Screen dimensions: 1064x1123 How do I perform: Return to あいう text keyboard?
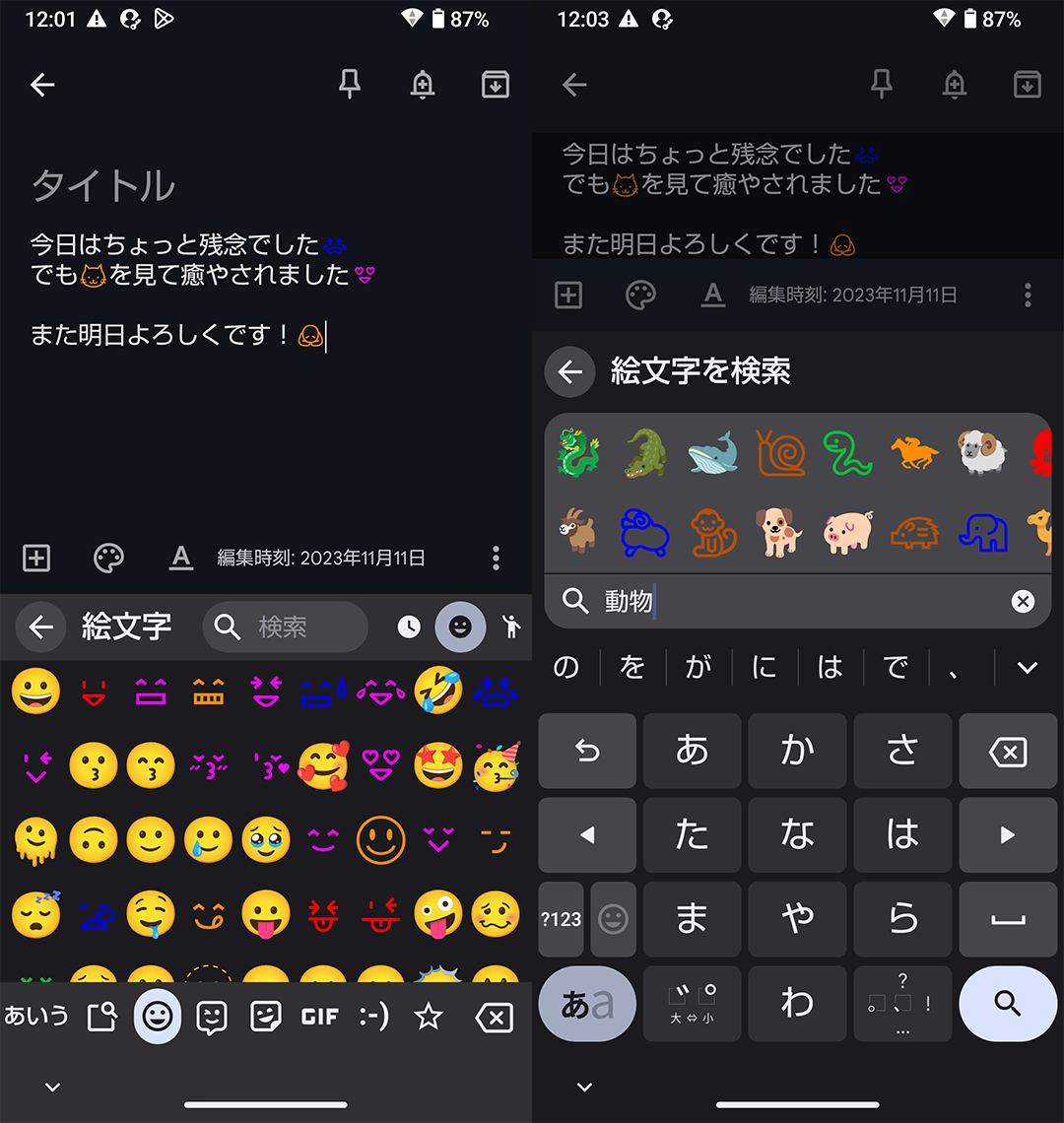coord(36,1016)
